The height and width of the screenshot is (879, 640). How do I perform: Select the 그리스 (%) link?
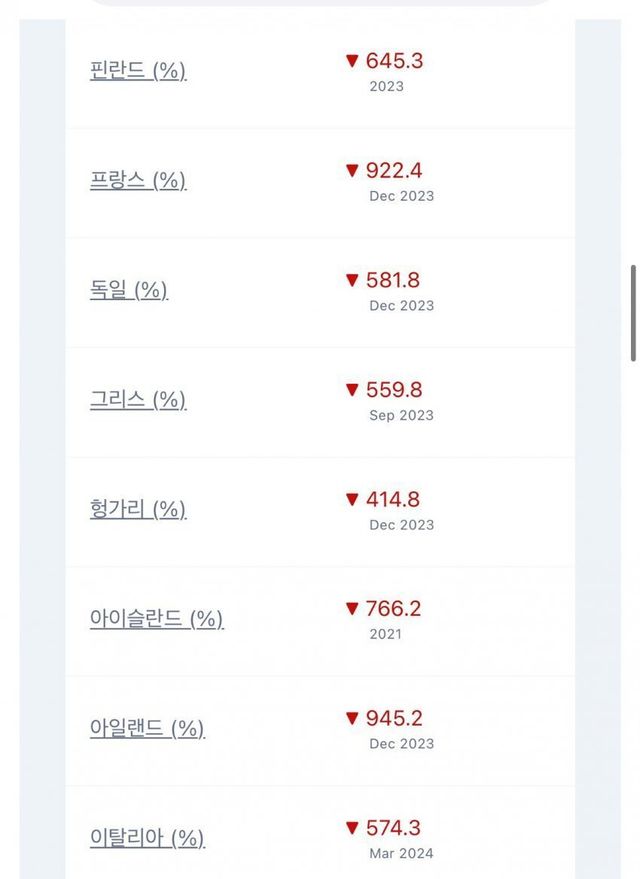(x=138, y=400)
